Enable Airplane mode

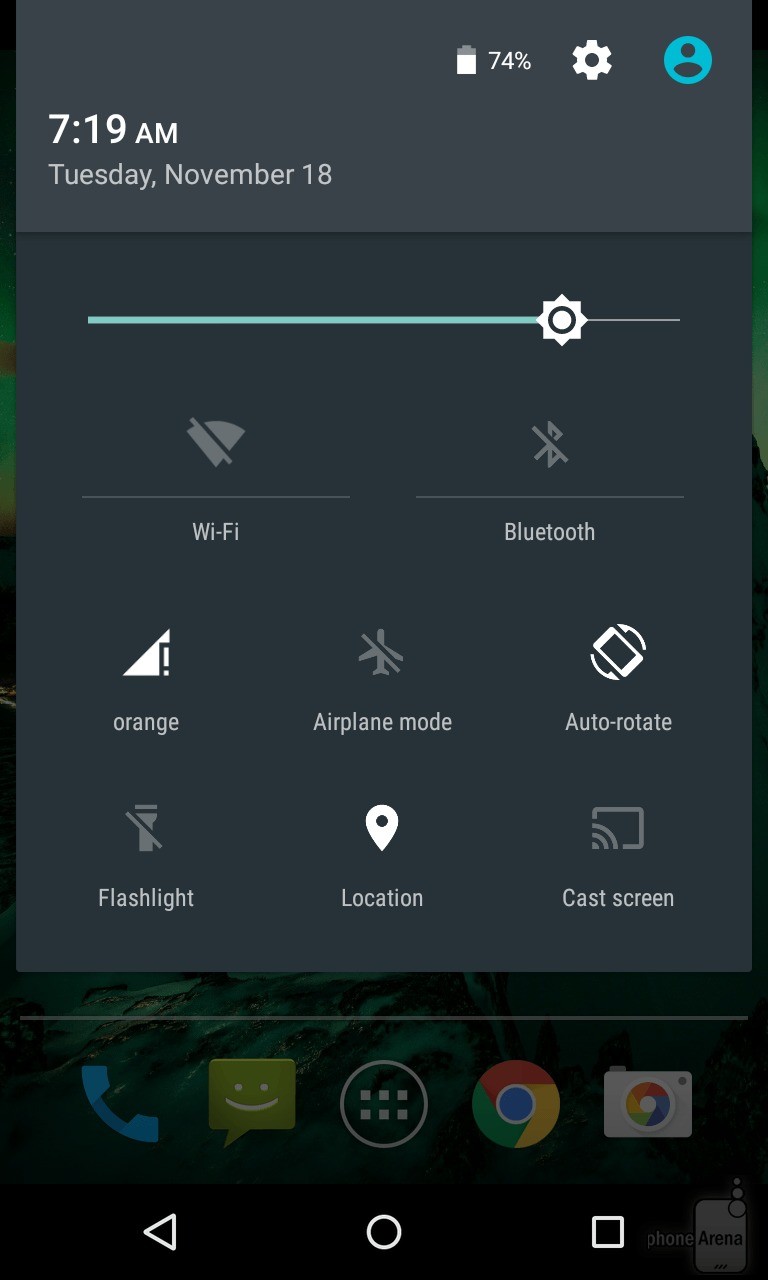click(382, 675)
